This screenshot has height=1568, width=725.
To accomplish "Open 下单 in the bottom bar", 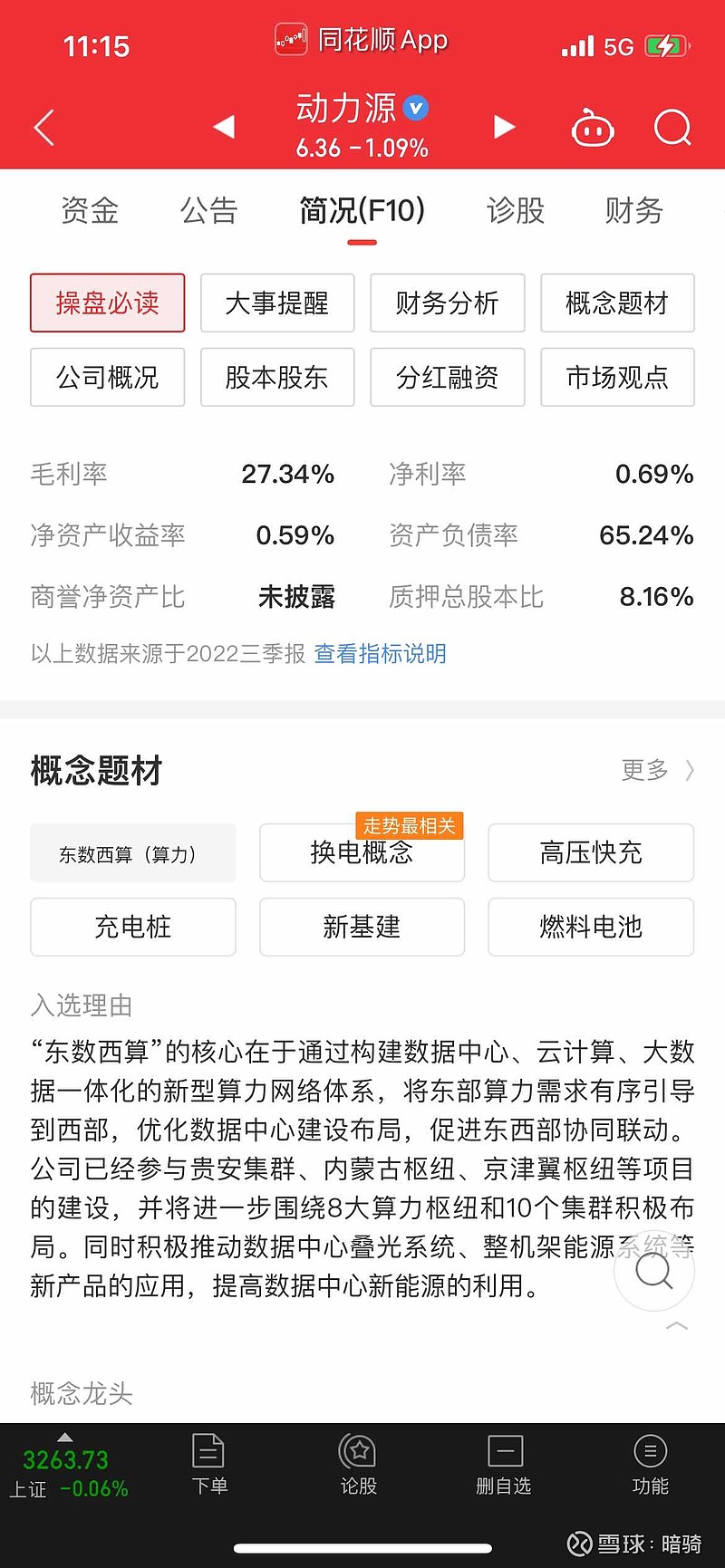I will pyautogui.click(x=209, y=1463).
